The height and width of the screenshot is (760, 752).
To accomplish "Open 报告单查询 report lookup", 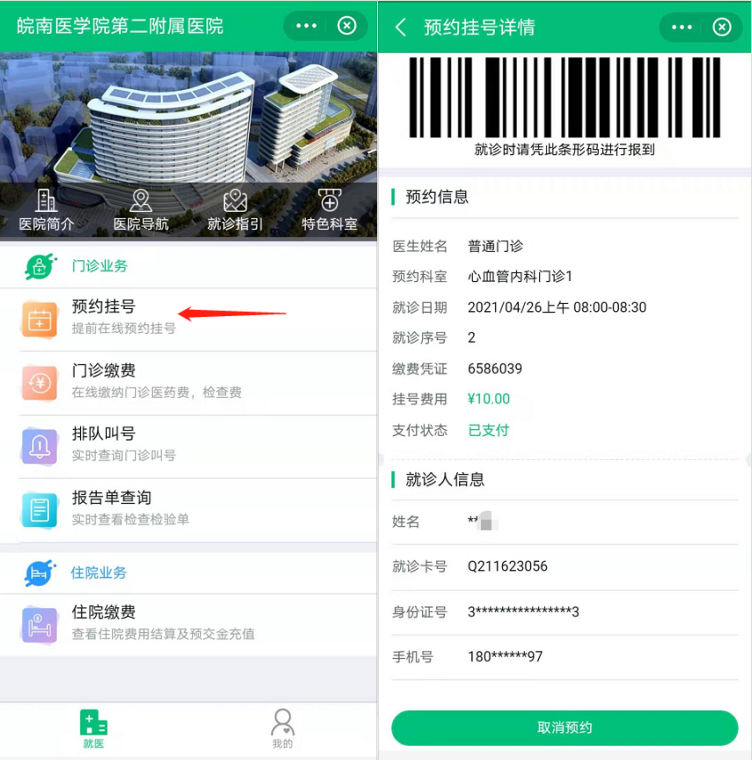I will tap(112, 507).
